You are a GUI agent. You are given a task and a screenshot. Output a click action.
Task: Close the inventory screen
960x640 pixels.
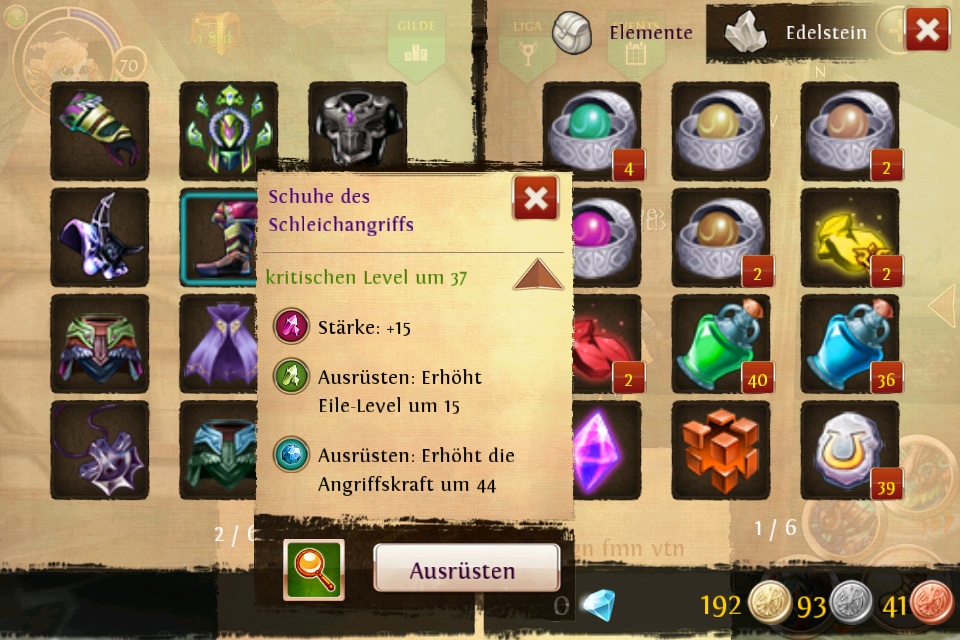(x=927, y=30)
